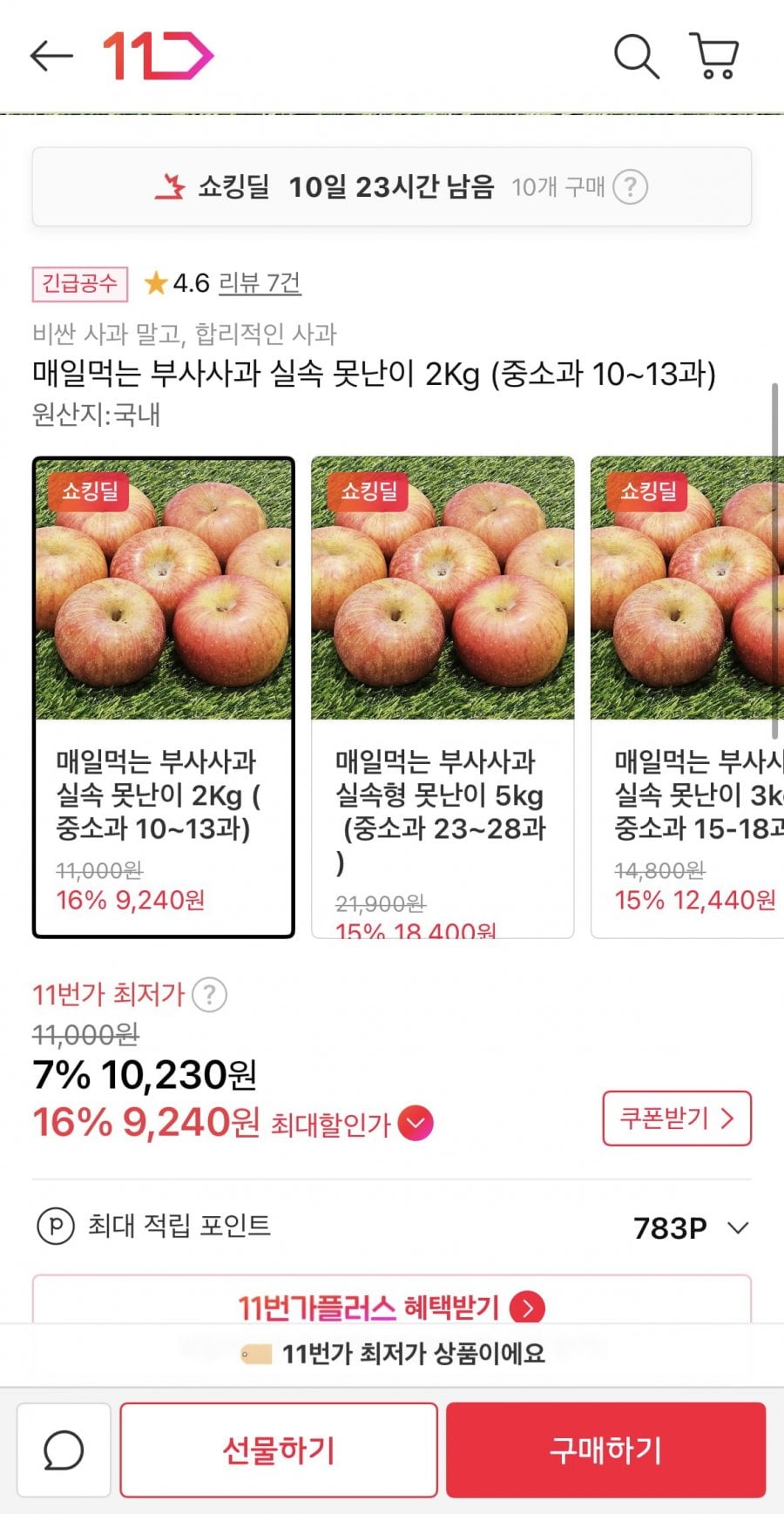Open the 11st home logo

pyautogui.click(x=158, y=57)
